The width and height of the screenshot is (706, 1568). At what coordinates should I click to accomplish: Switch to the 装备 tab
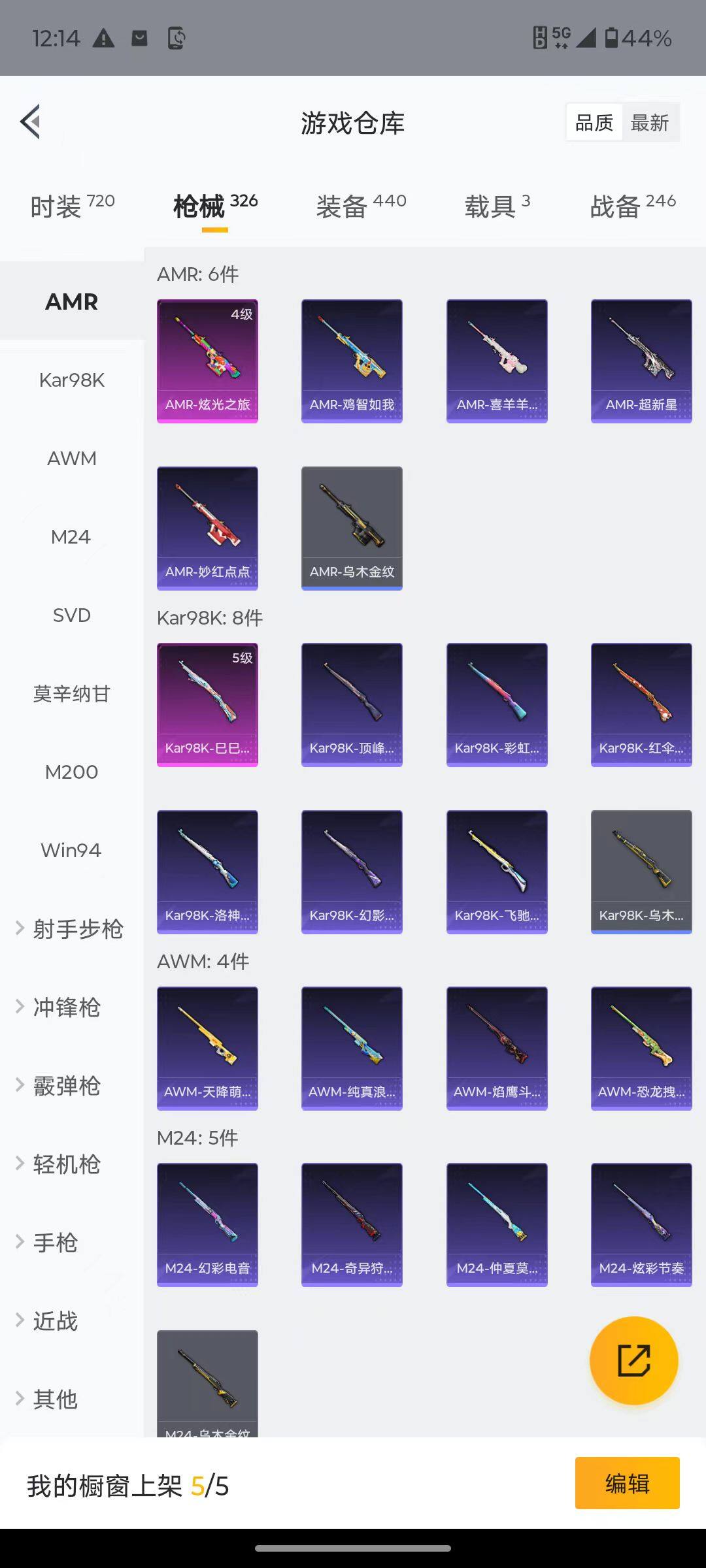(361, 206)
